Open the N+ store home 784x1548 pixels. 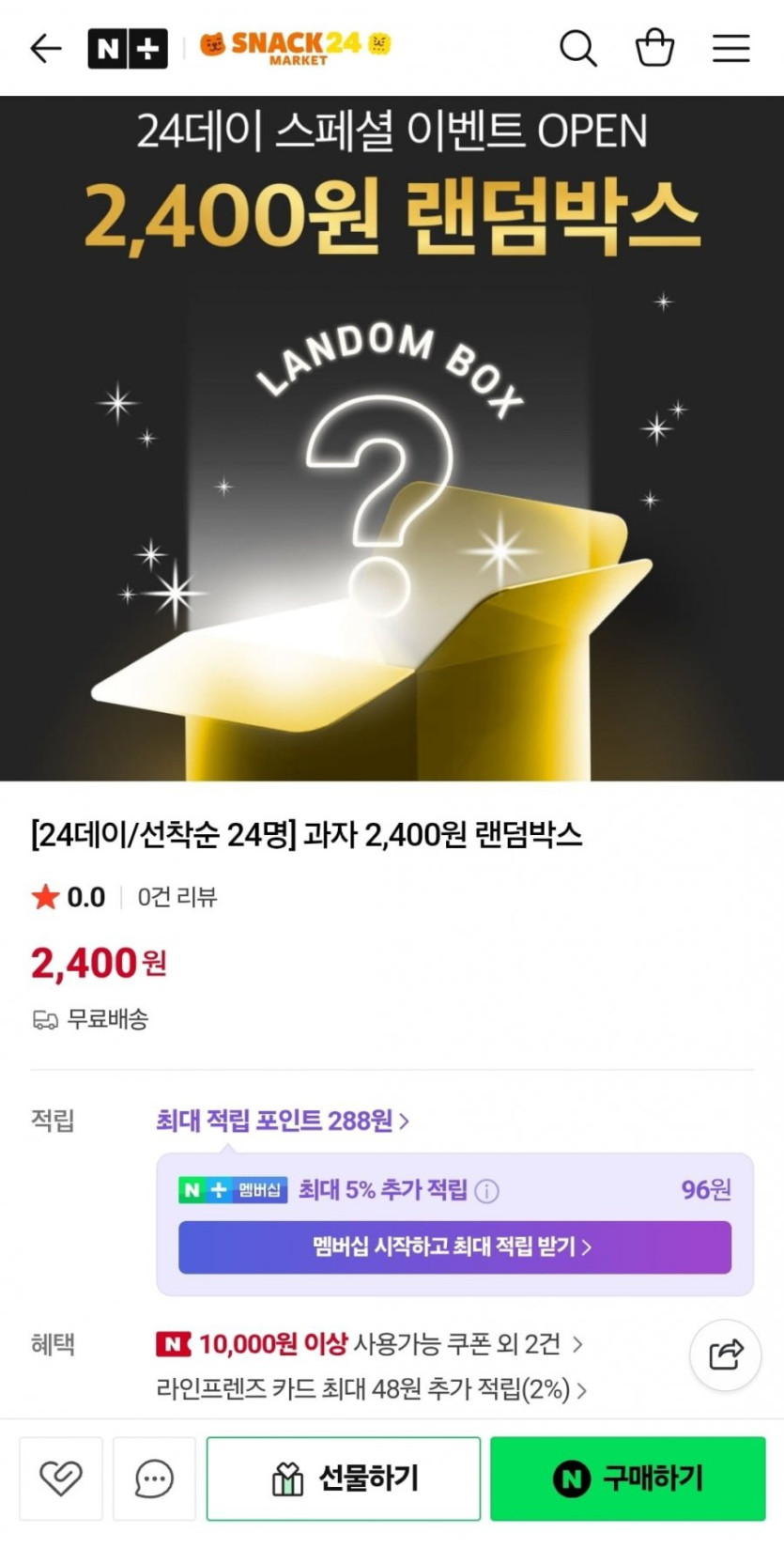pos(128,49)
